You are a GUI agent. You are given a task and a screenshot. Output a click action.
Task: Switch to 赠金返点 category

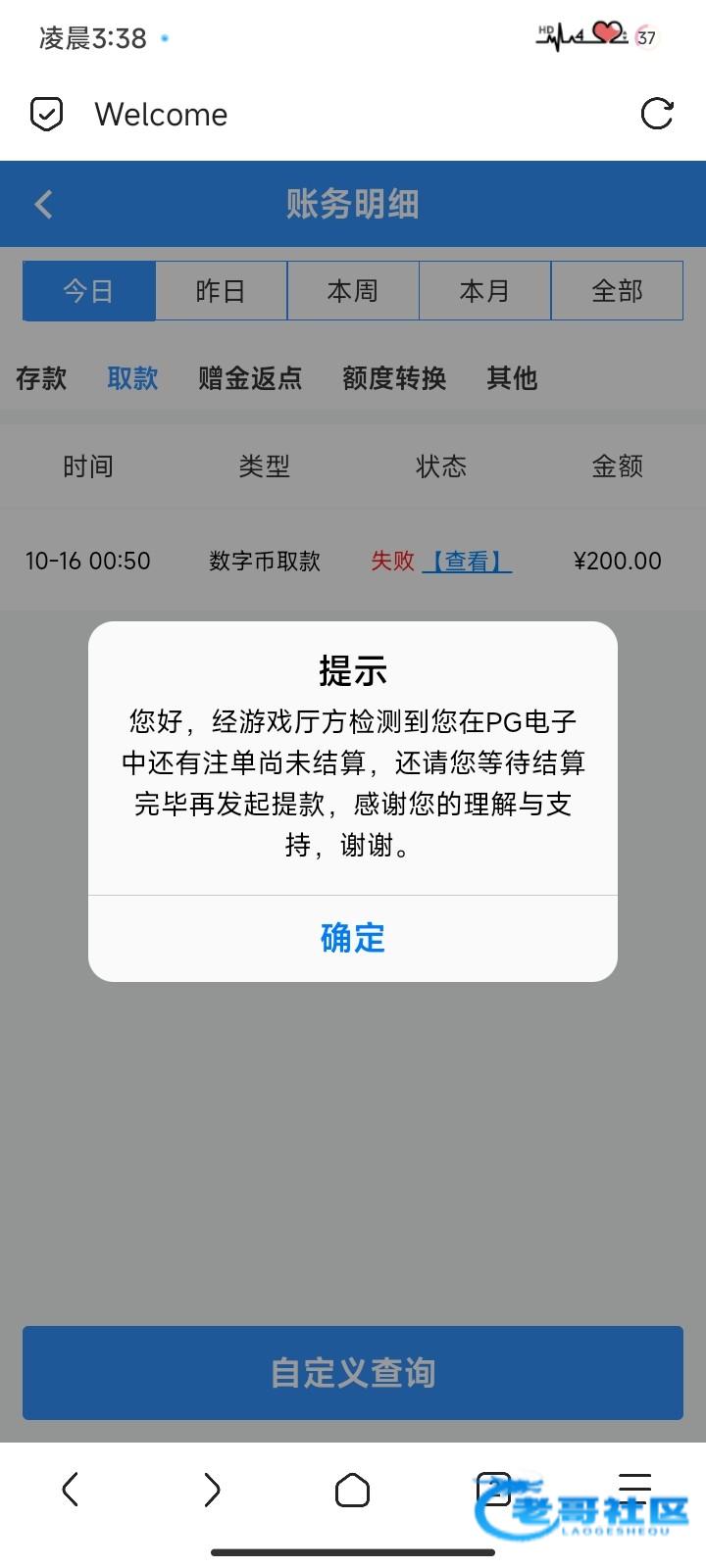pos(250,378)
